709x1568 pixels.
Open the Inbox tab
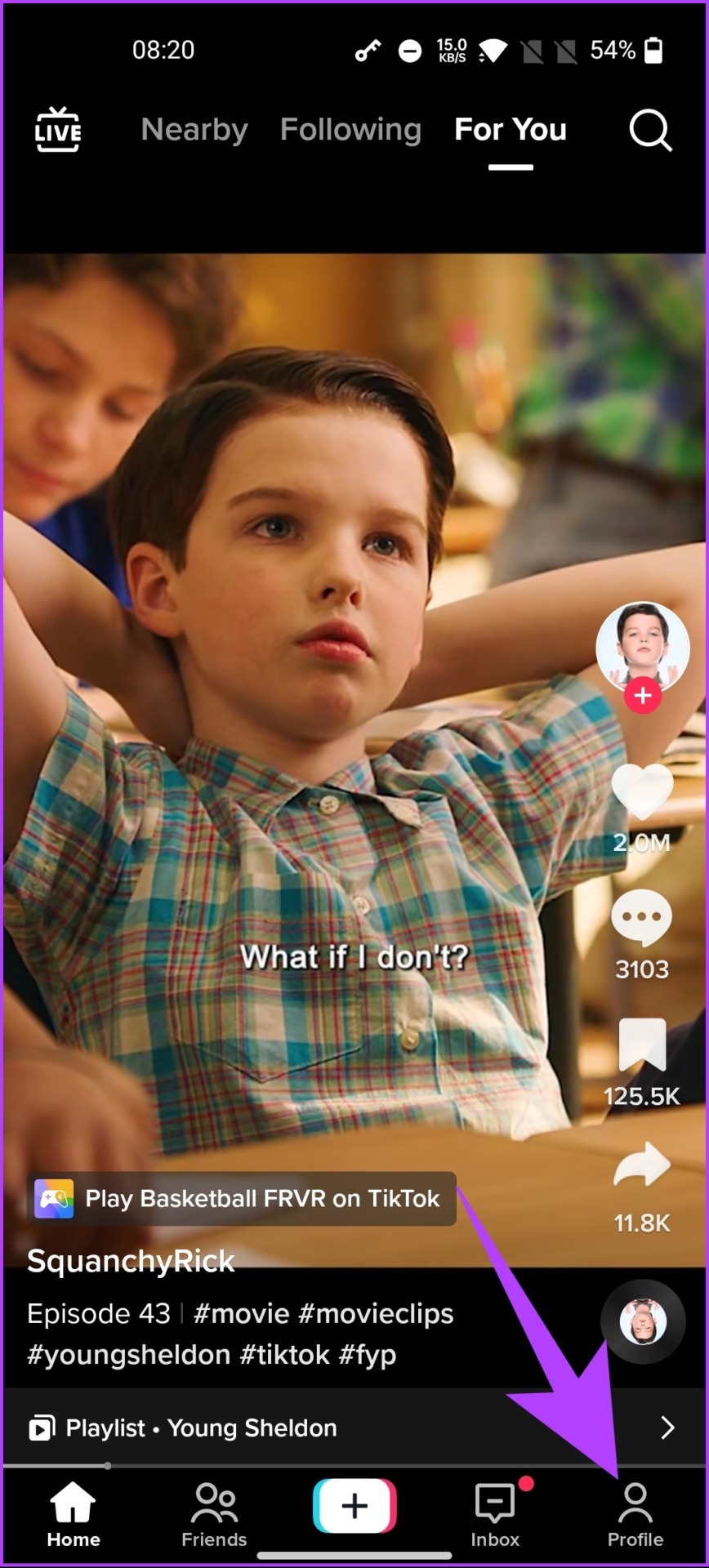point(495,1516)
